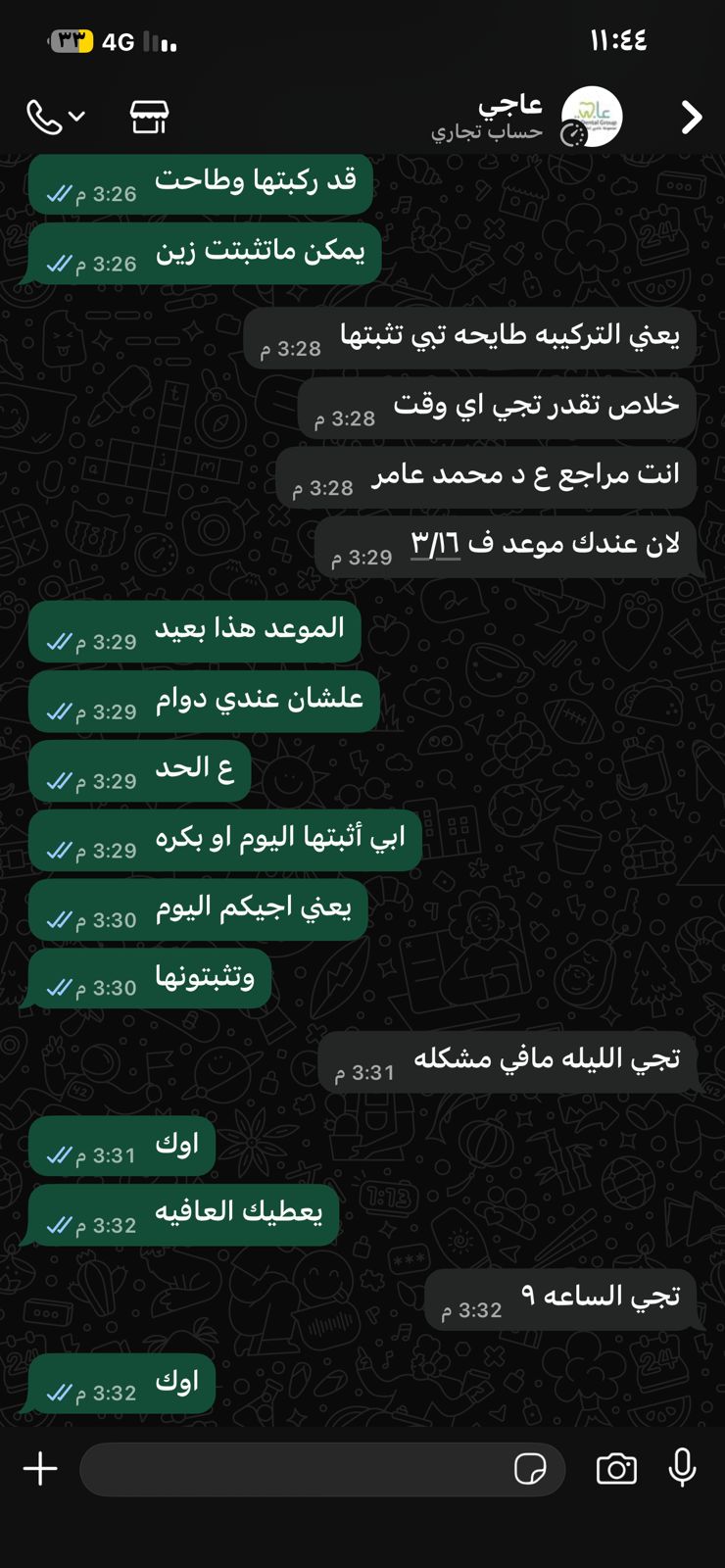725x1568 pixels.
Task: Open the camera to take a photo
Action: pos(616,1469)
